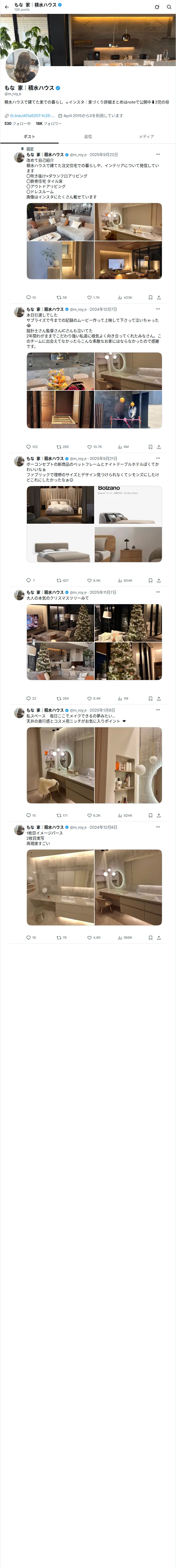Like the Christmas tree post
176x1568 pixels.
[x=90, y=698]
